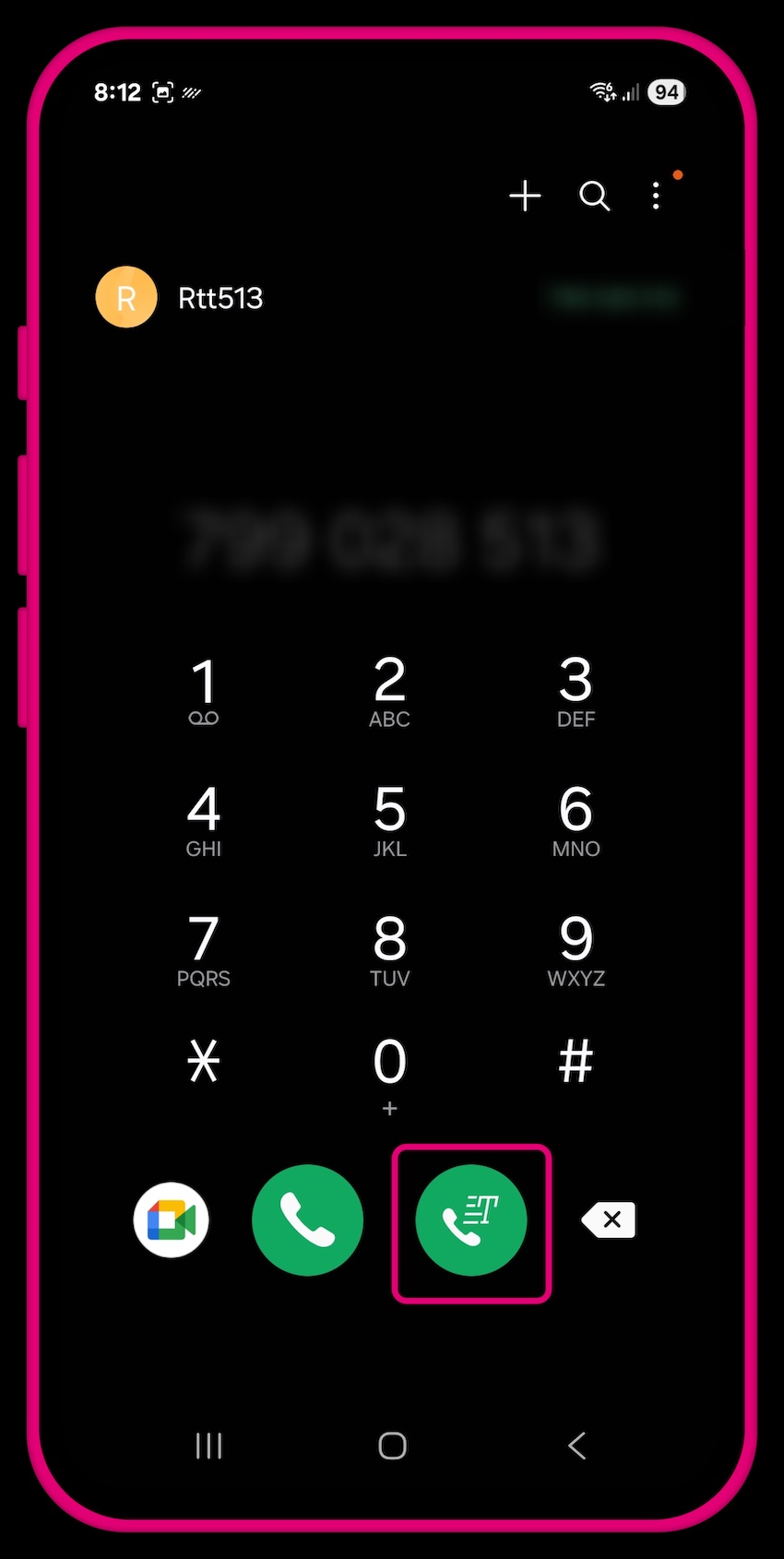Image resolution: width=784 pixels, height=1559 pixels.
Task: Dial digit 0 key
Action: pyautogui.click(x=389, y=1070)
